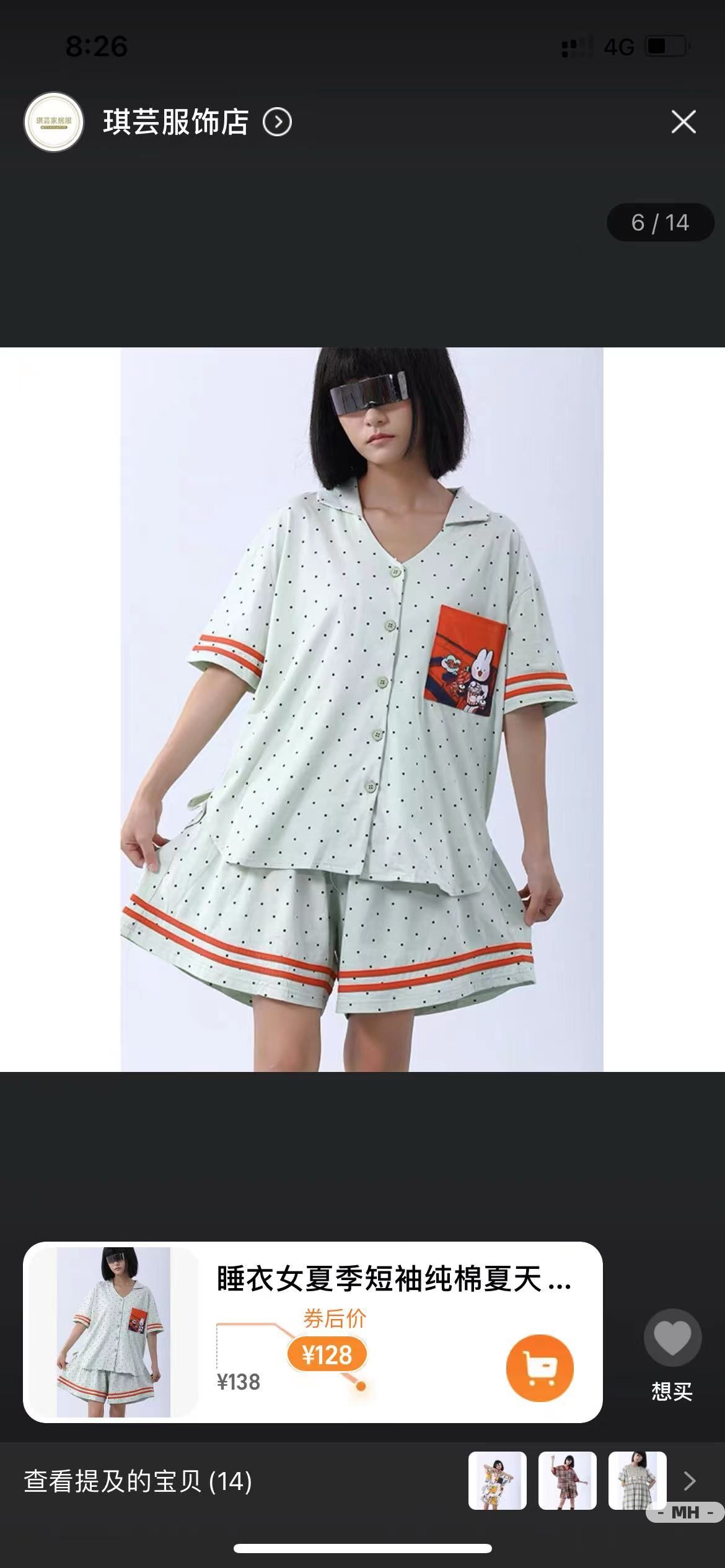Close the image viewer with X
This screenshot has height=1568, width=725.
point(683,122)
